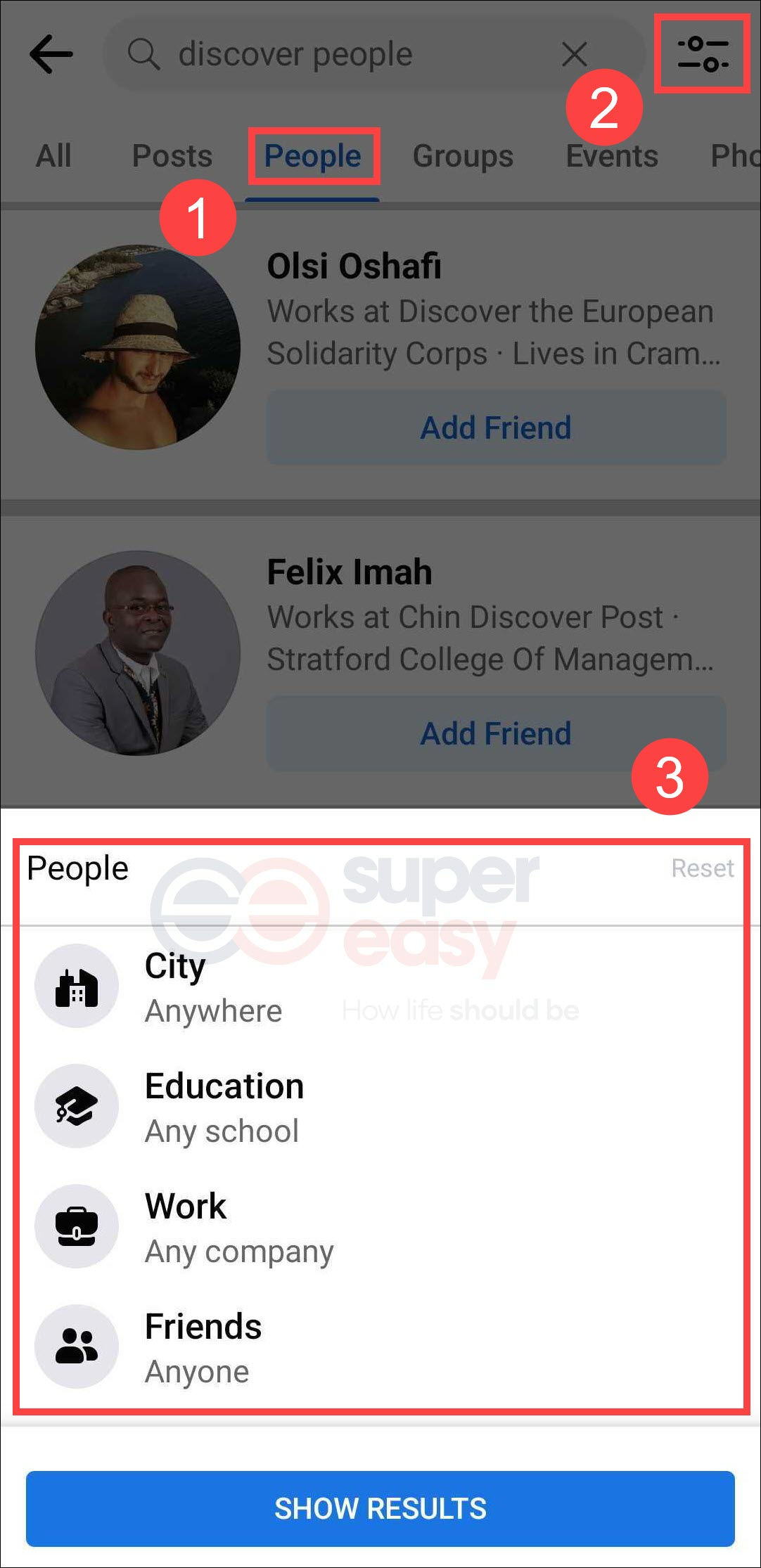Tap the SHOW RESULTS button
This screenshot has height=1568, width=761.
380,1508
